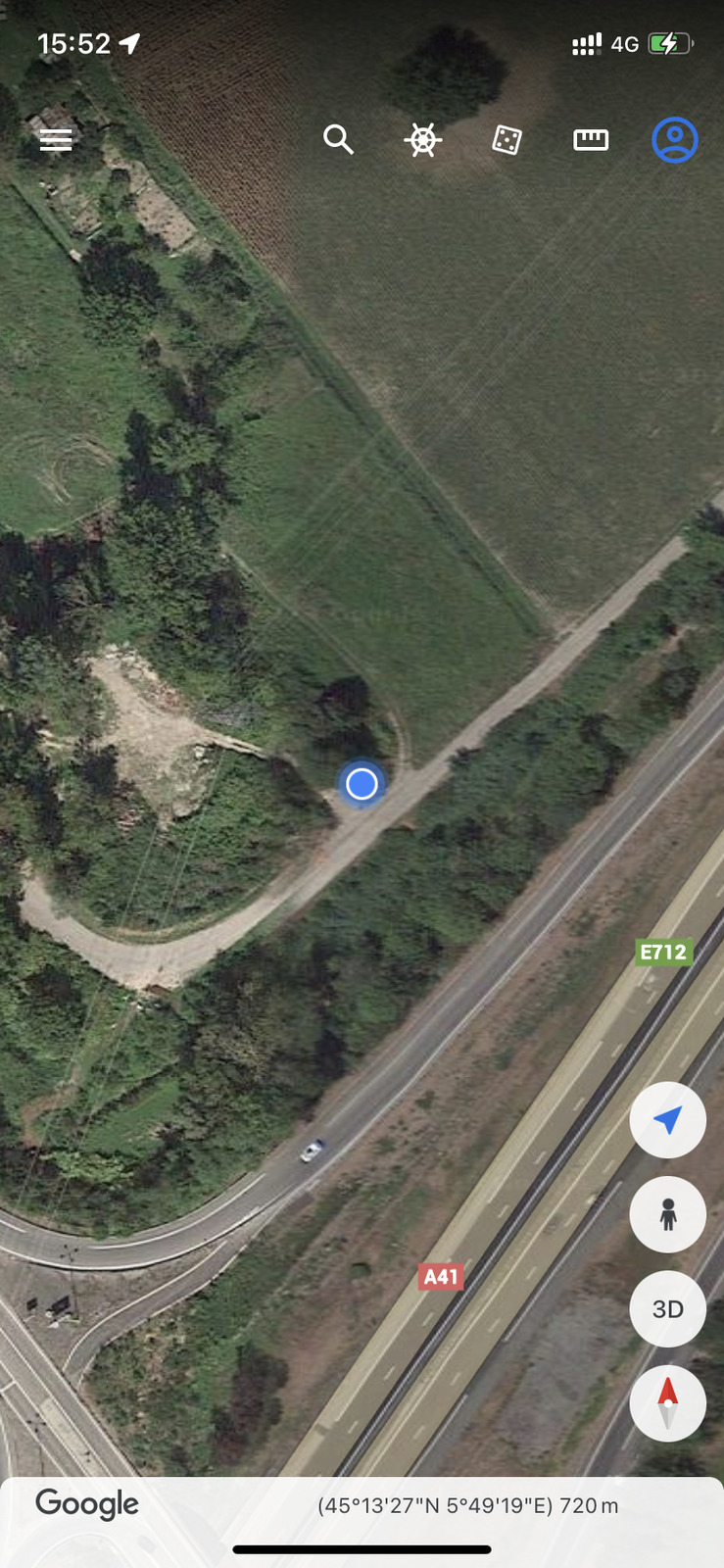Center map on my location
Viewport: 724px width, 1568px height.
pos(667,1120)
